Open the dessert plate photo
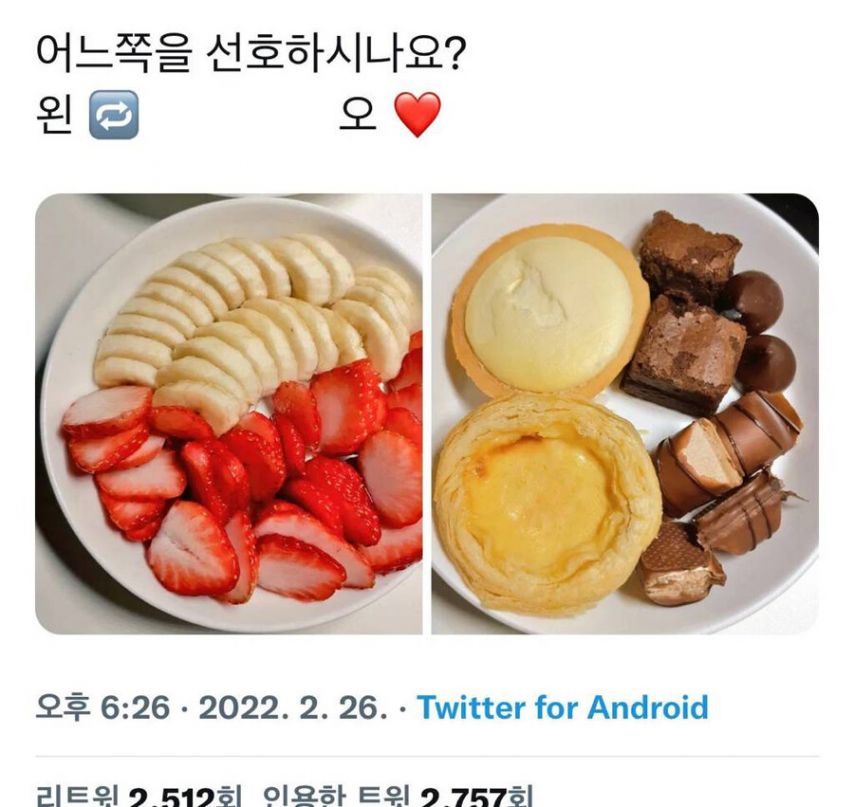The height and width of the screenshot is (807, 854). [624, 413]
